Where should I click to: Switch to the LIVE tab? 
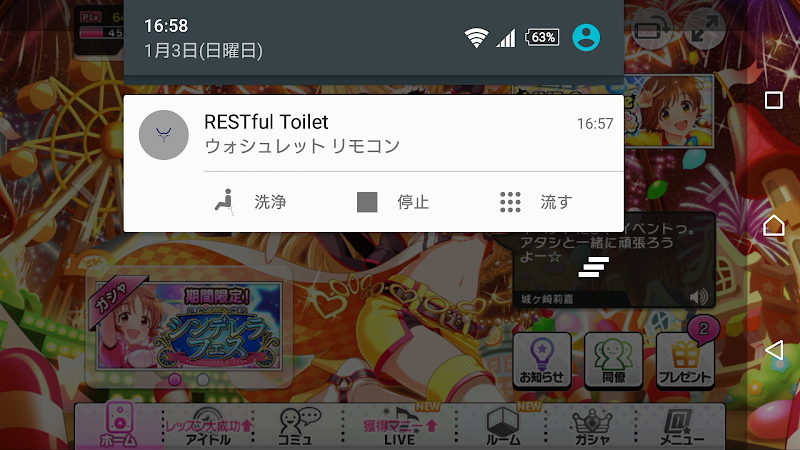coord(399,426)
